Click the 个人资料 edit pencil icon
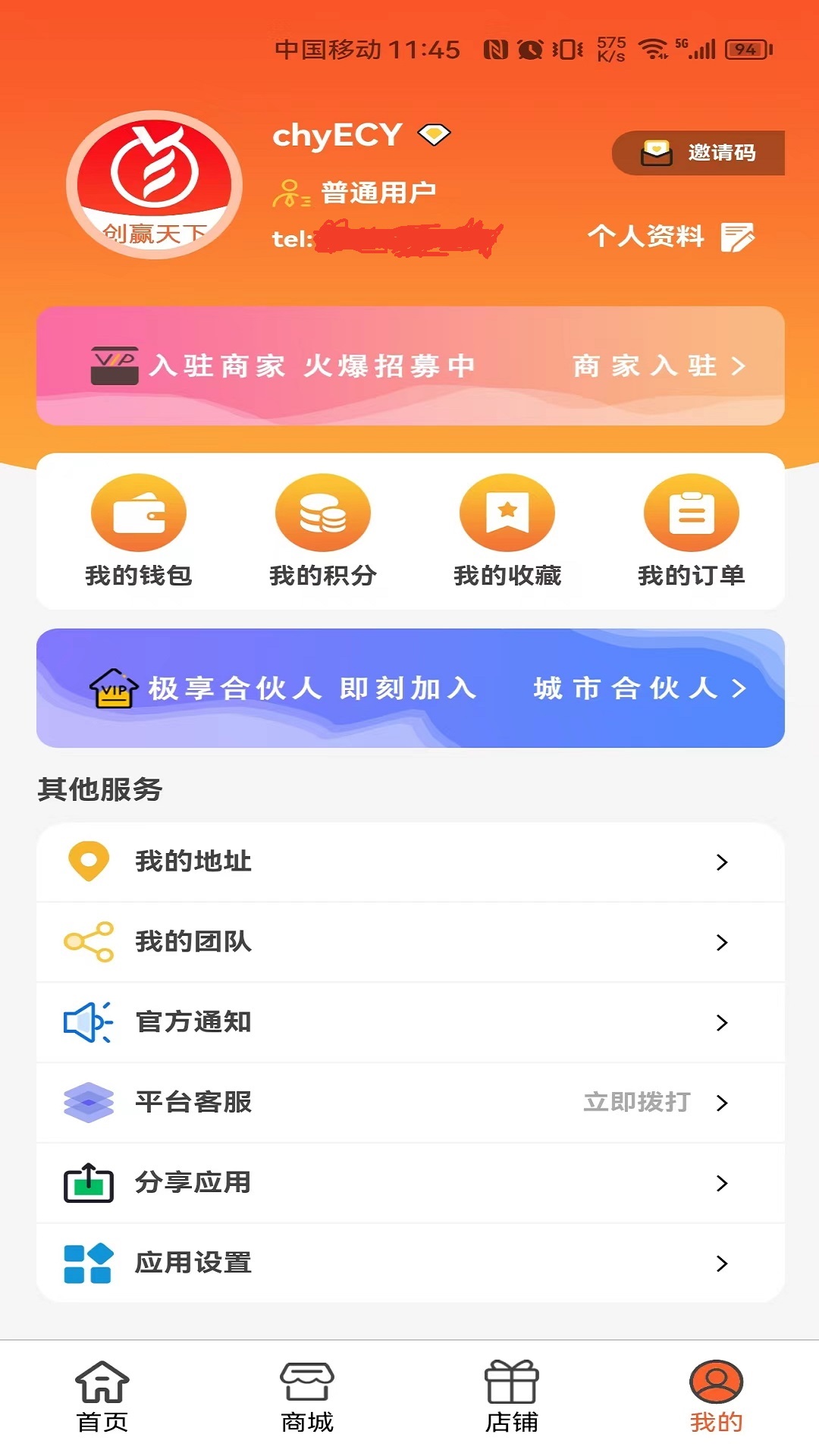This screenshot has height=1456, width=819. pyautogui.click(x=739, y=237)
